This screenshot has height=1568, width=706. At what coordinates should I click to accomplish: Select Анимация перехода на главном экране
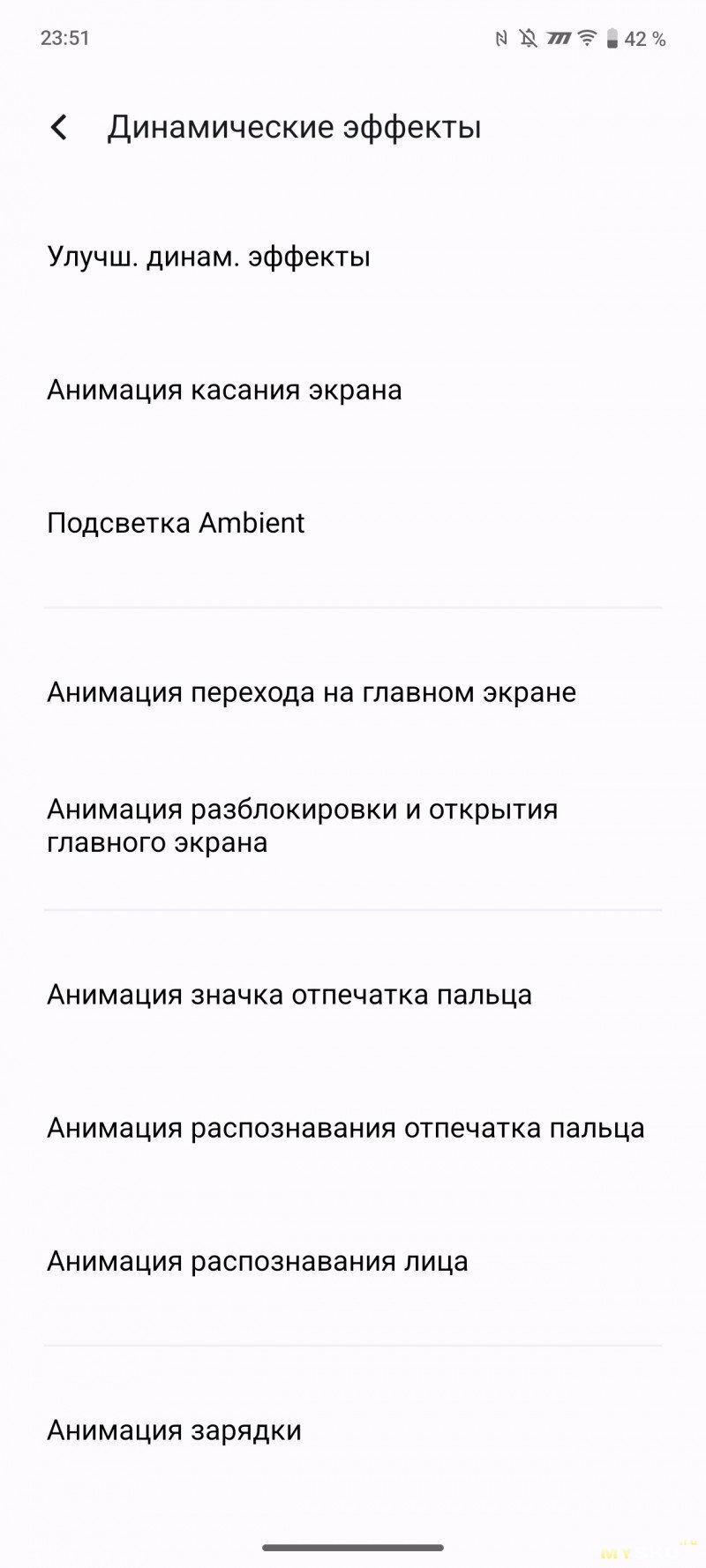pyautogui.click(x=353, y=692)
